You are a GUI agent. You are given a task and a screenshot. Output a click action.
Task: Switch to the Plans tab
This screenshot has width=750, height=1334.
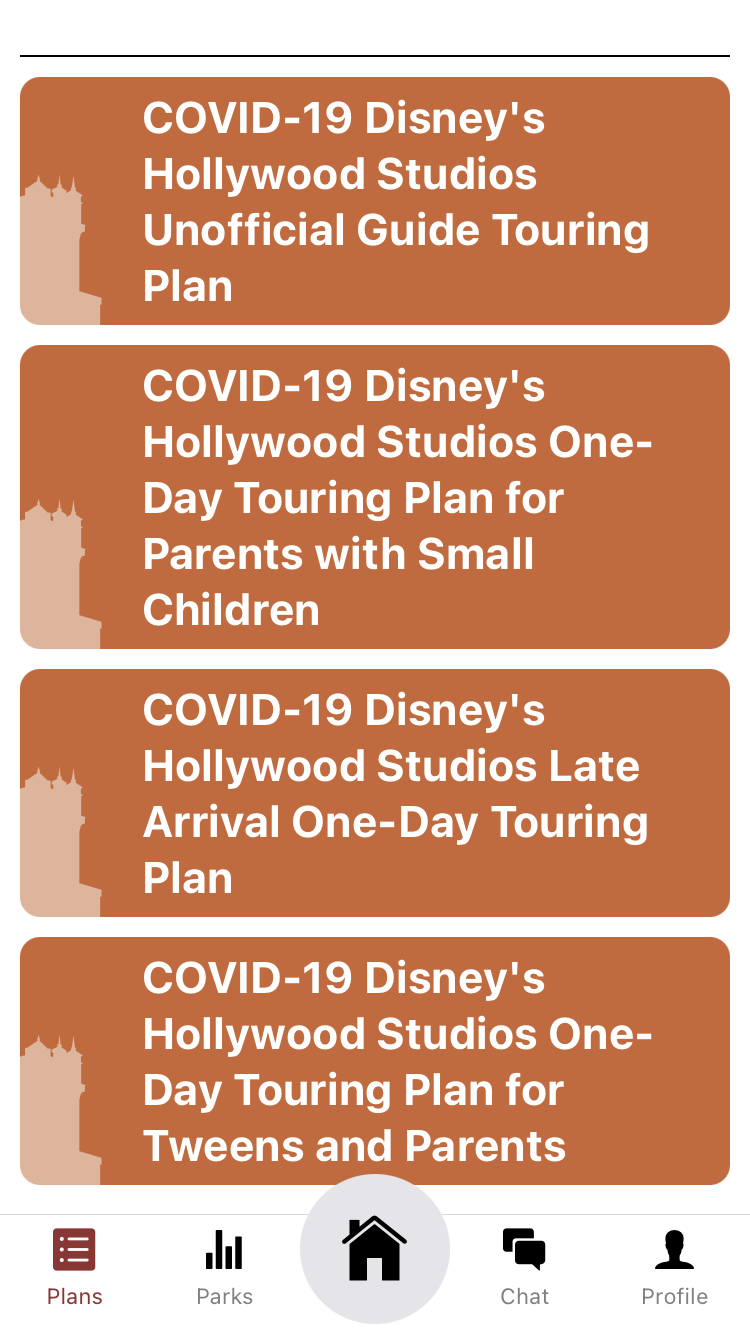[x=75, y=1268]
